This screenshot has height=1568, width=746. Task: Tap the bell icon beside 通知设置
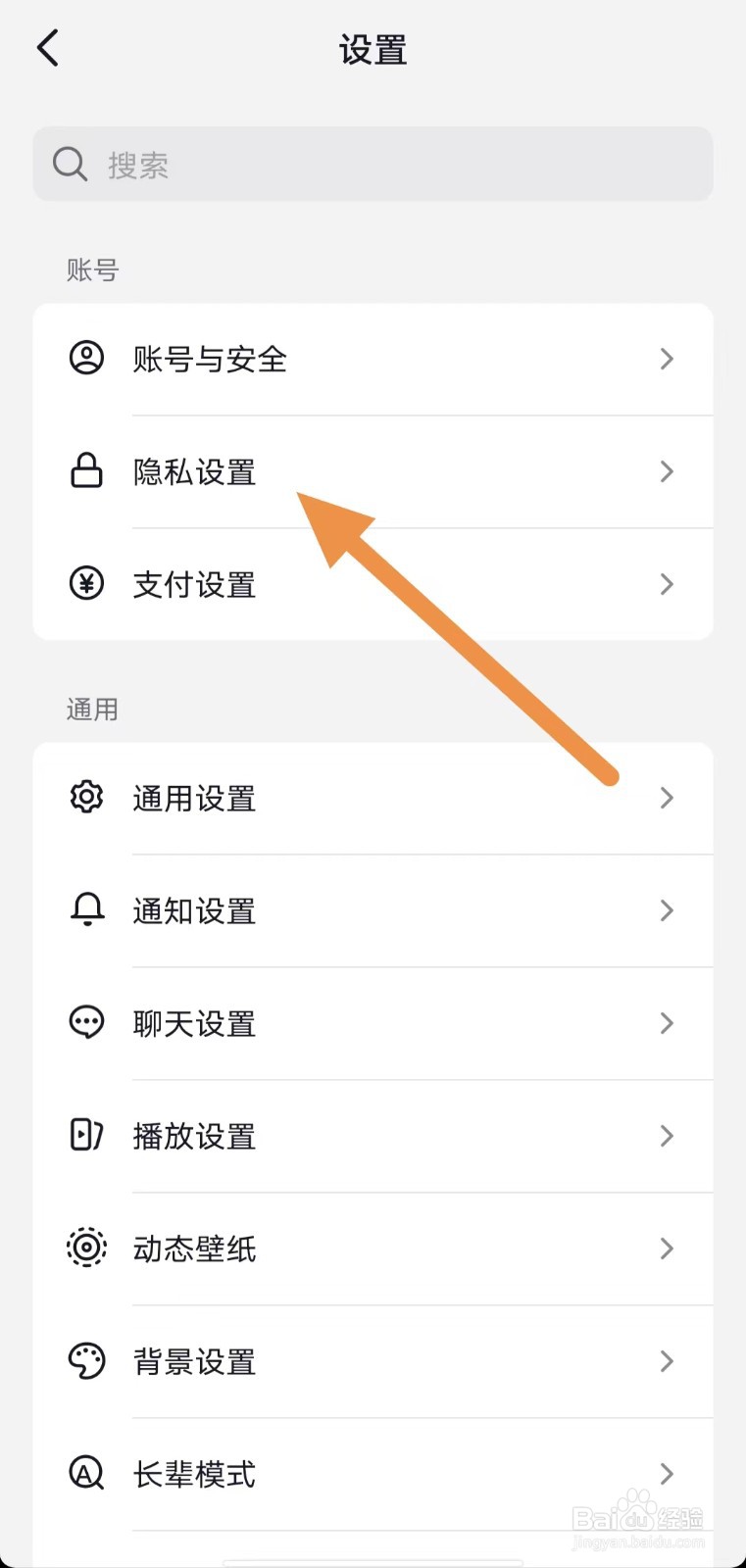tap(86, 909)
